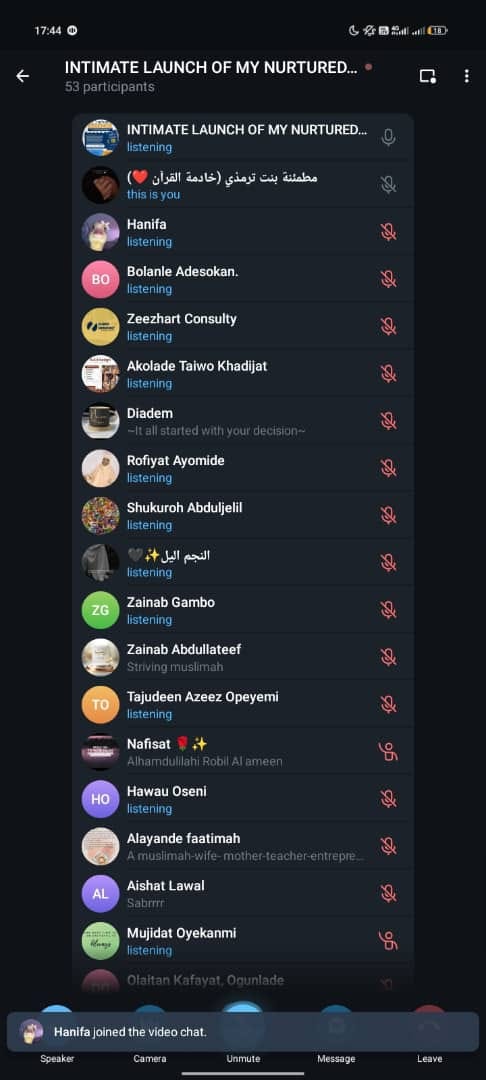Open Hanifa's participant row
Image resolution: width=486 pixels, height=1080 pixels.
pos(243,232)
